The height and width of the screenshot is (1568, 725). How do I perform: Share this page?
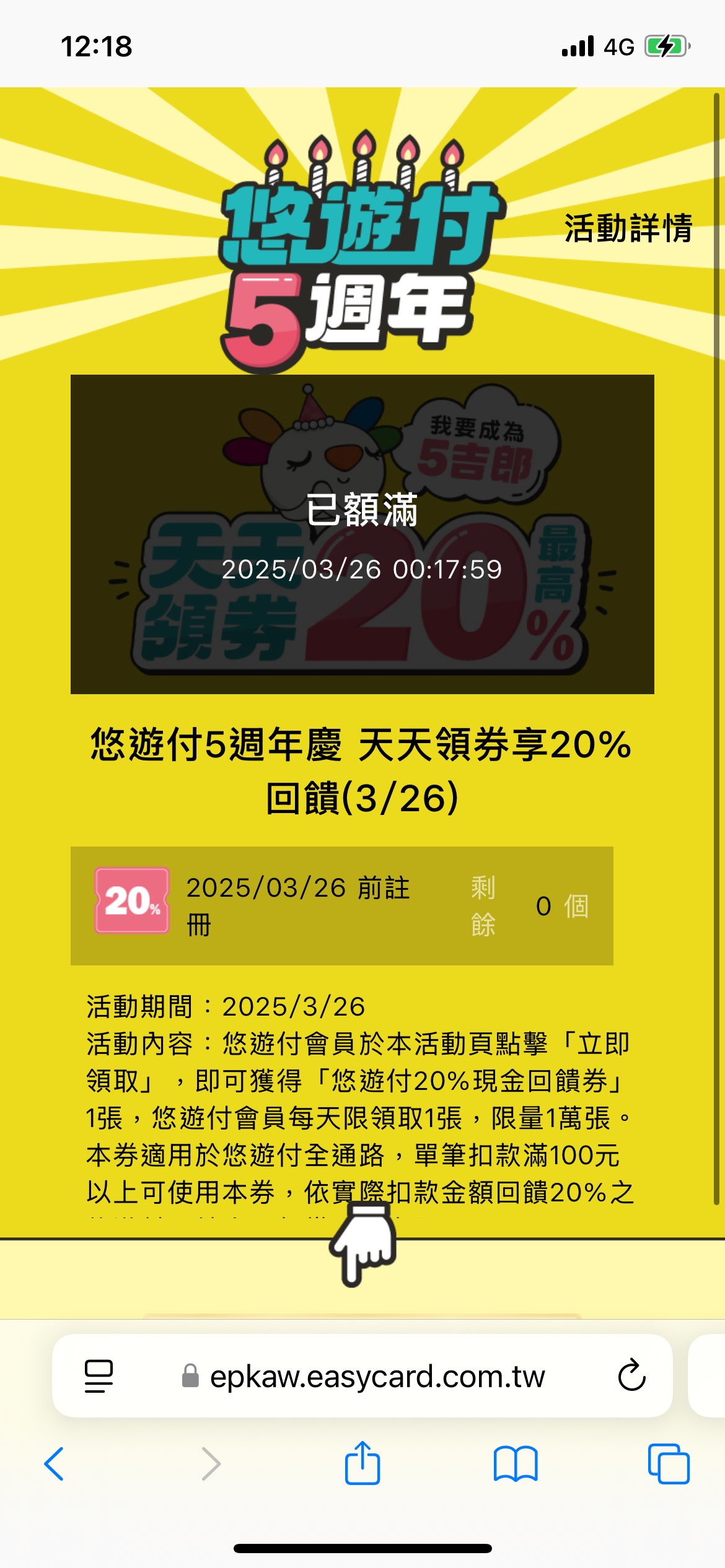[x=362, y=1463]
